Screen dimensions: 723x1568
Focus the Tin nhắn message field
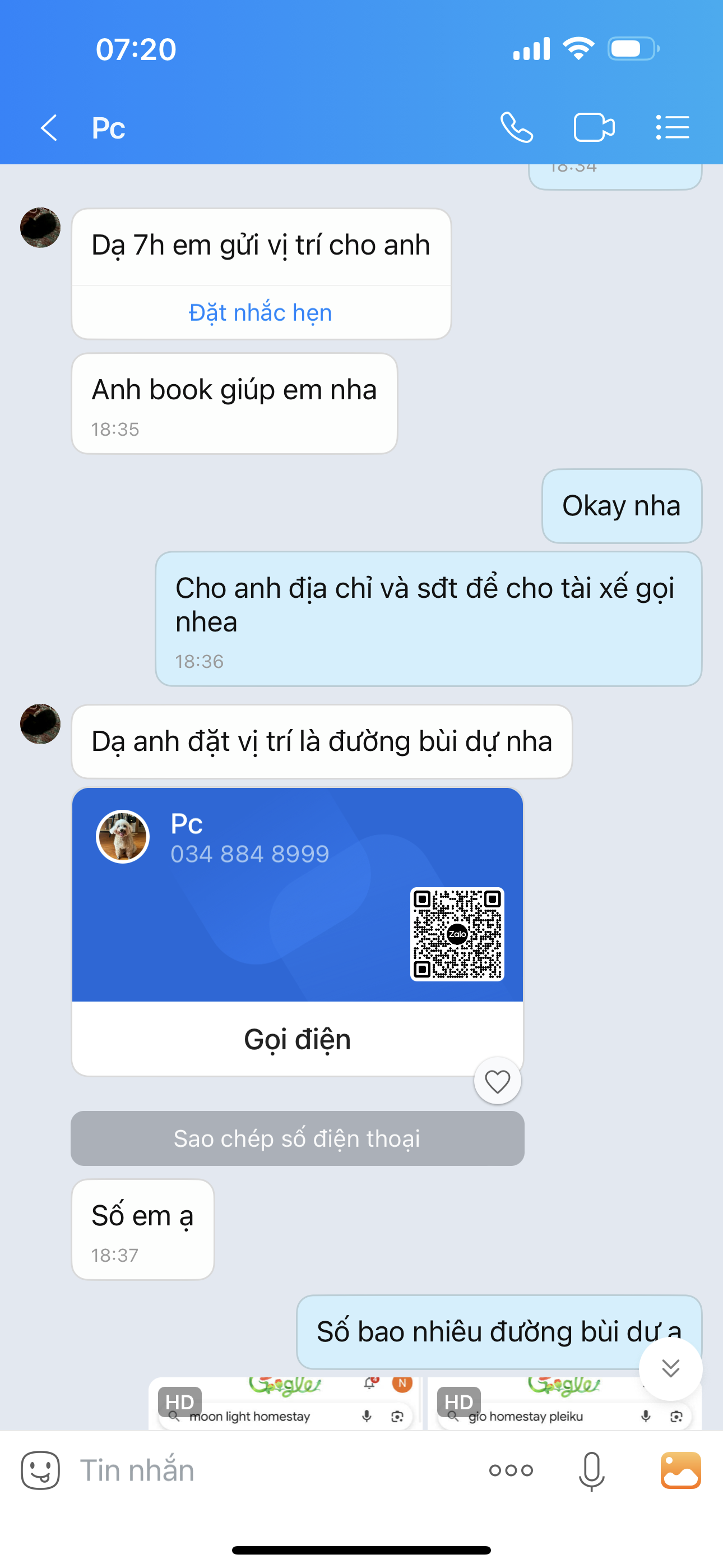coord(268,1470)
